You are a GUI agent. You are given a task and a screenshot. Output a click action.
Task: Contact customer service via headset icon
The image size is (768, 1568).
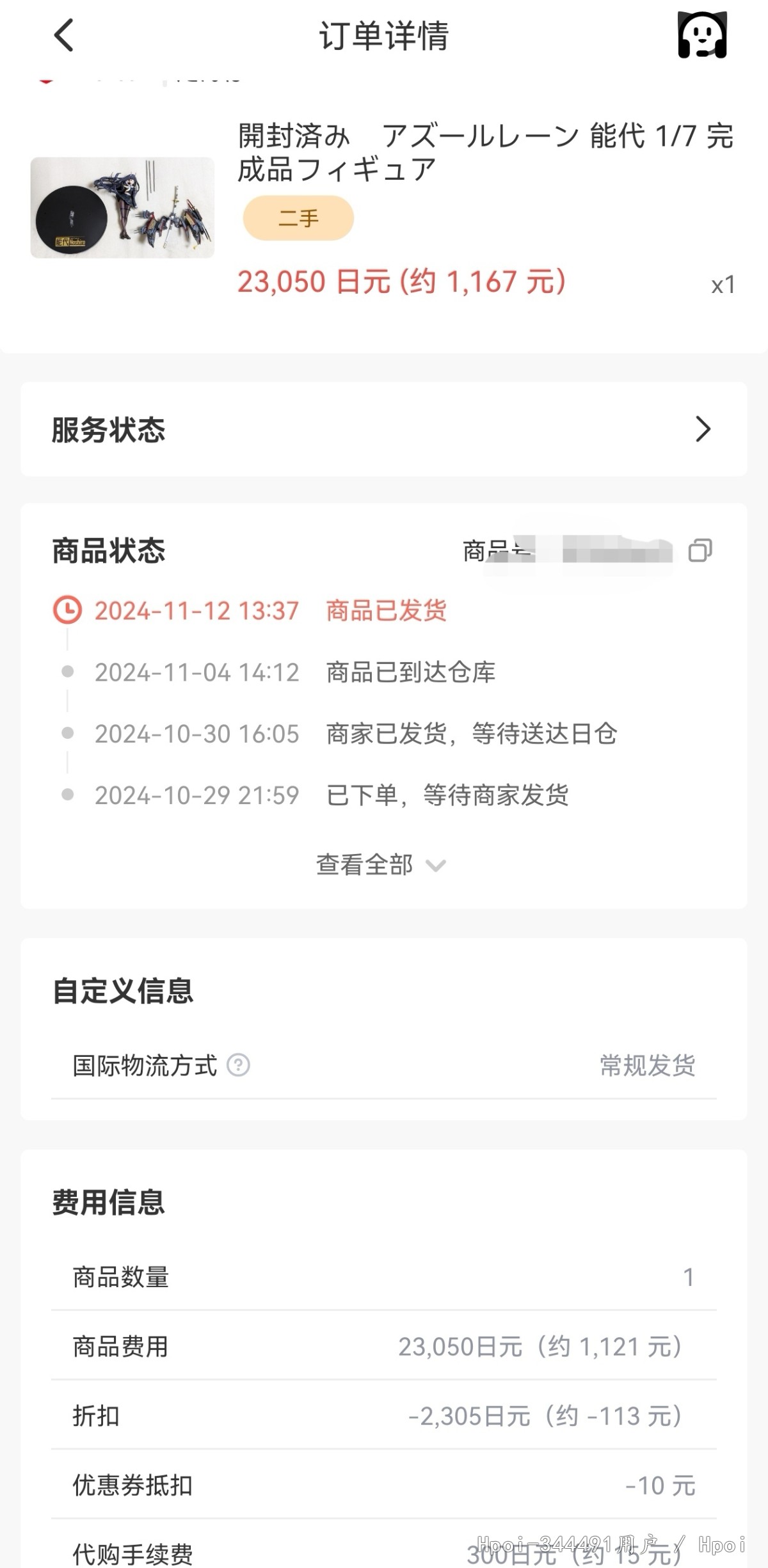point(702,35)
